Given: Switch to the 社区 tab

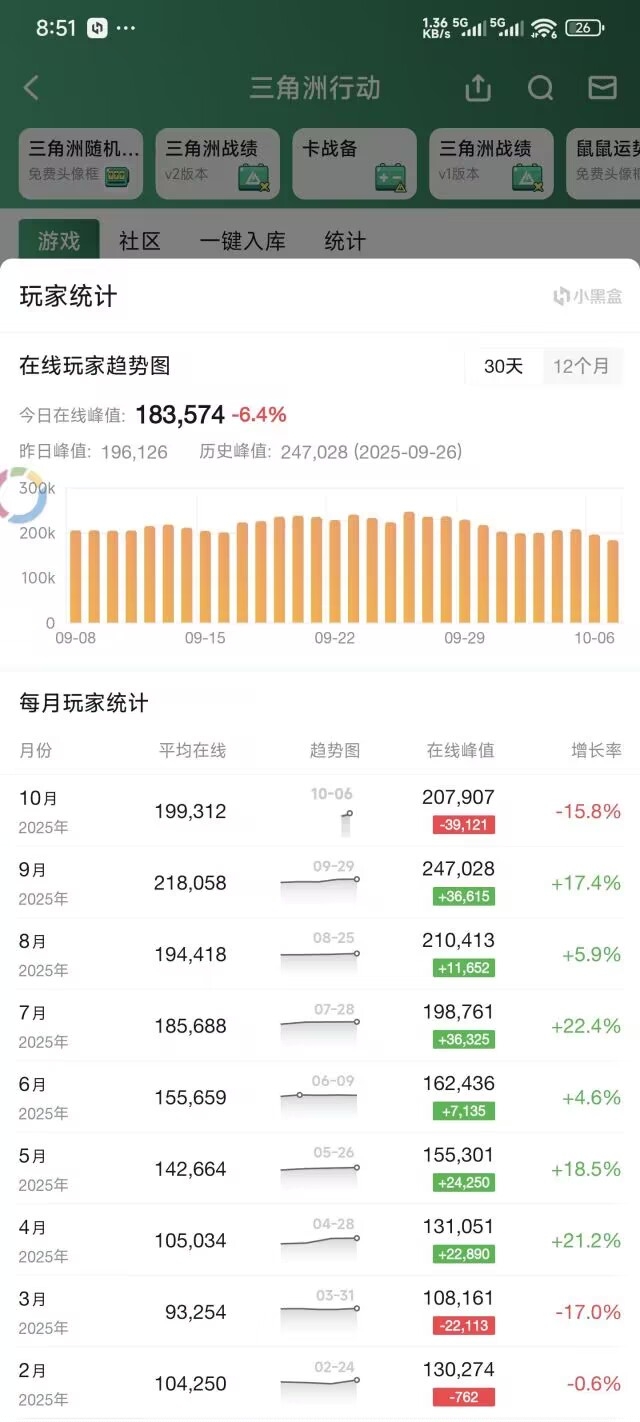Looking at the screenshot, I should pyautogui.click(x=139, y=241).
